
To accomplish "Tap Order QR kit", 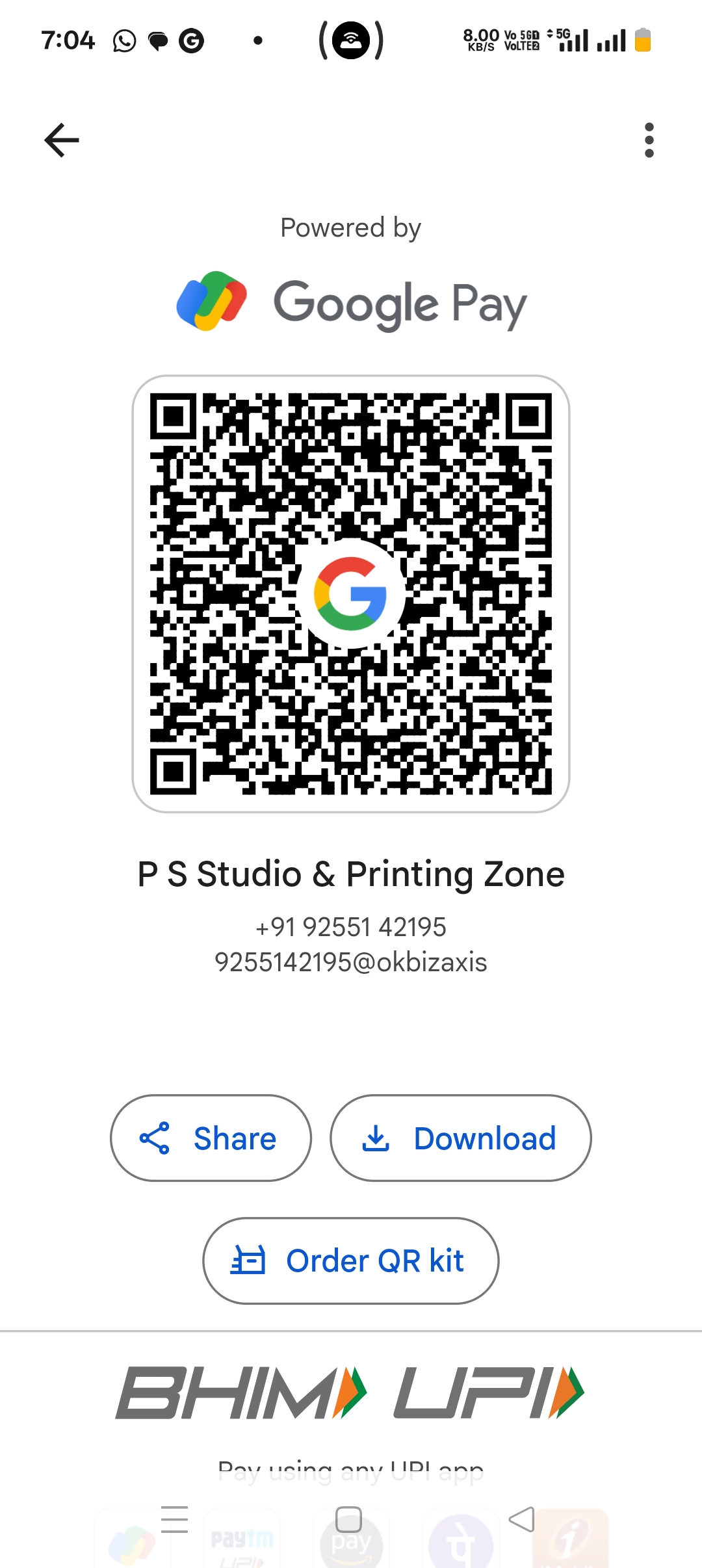I will click(350, 1260).
